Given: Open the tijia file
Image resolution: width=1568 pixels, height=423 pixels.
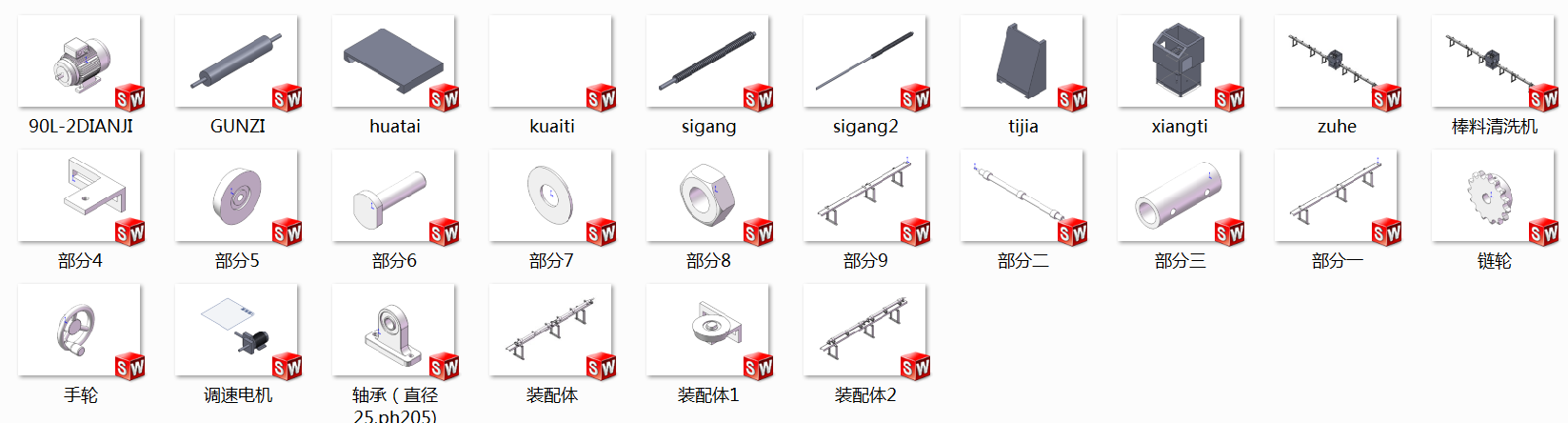Looking at the screenshot, I should 1022,63.
